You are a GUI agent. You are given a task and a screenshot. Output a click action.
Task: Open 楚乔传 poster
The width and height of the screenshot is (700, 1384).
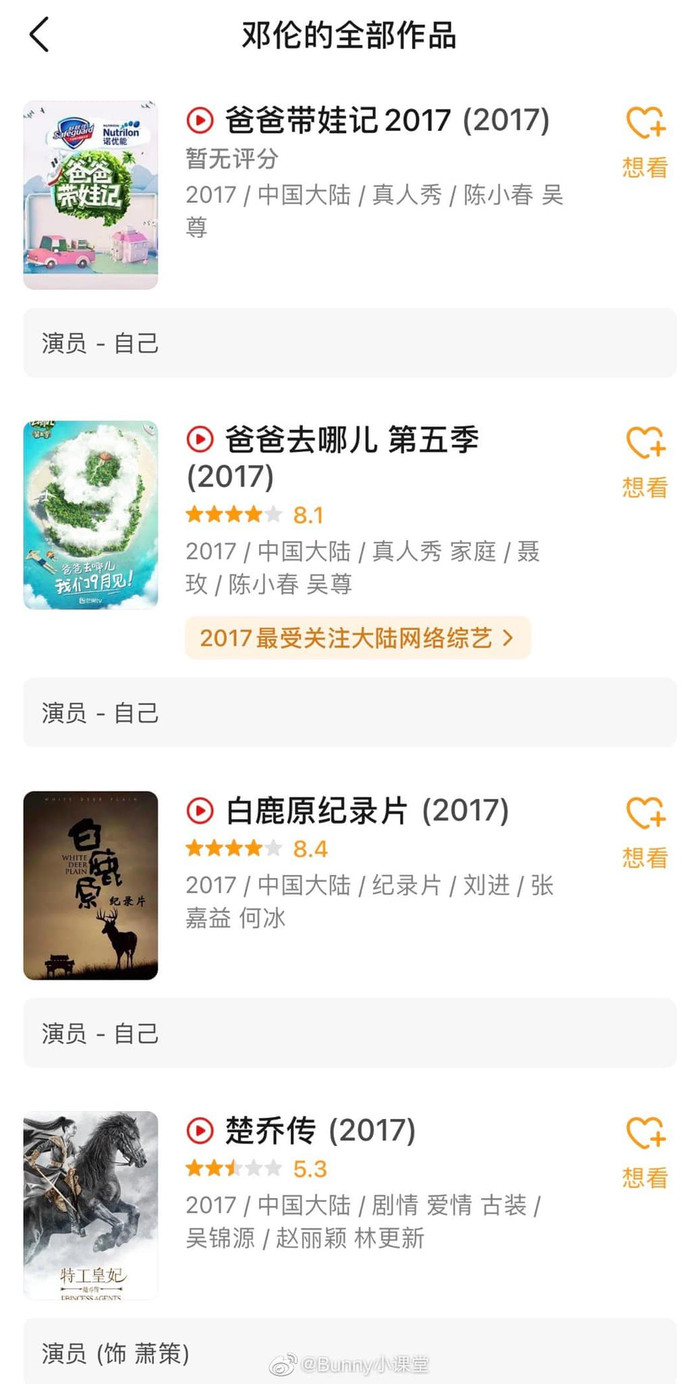tap(91, 1205)
